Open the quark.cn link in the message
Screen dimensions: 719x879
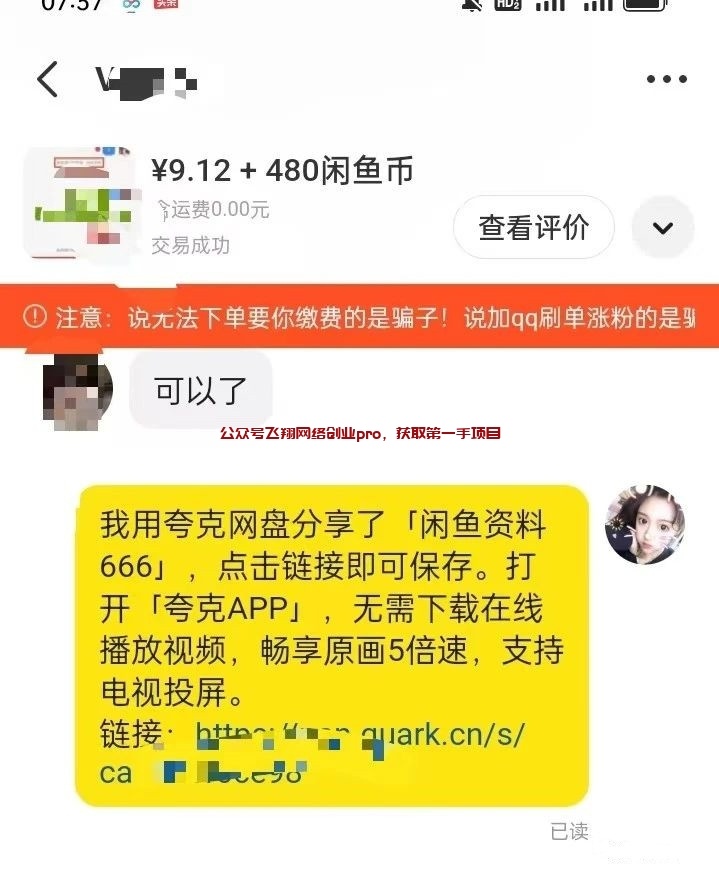359,735
